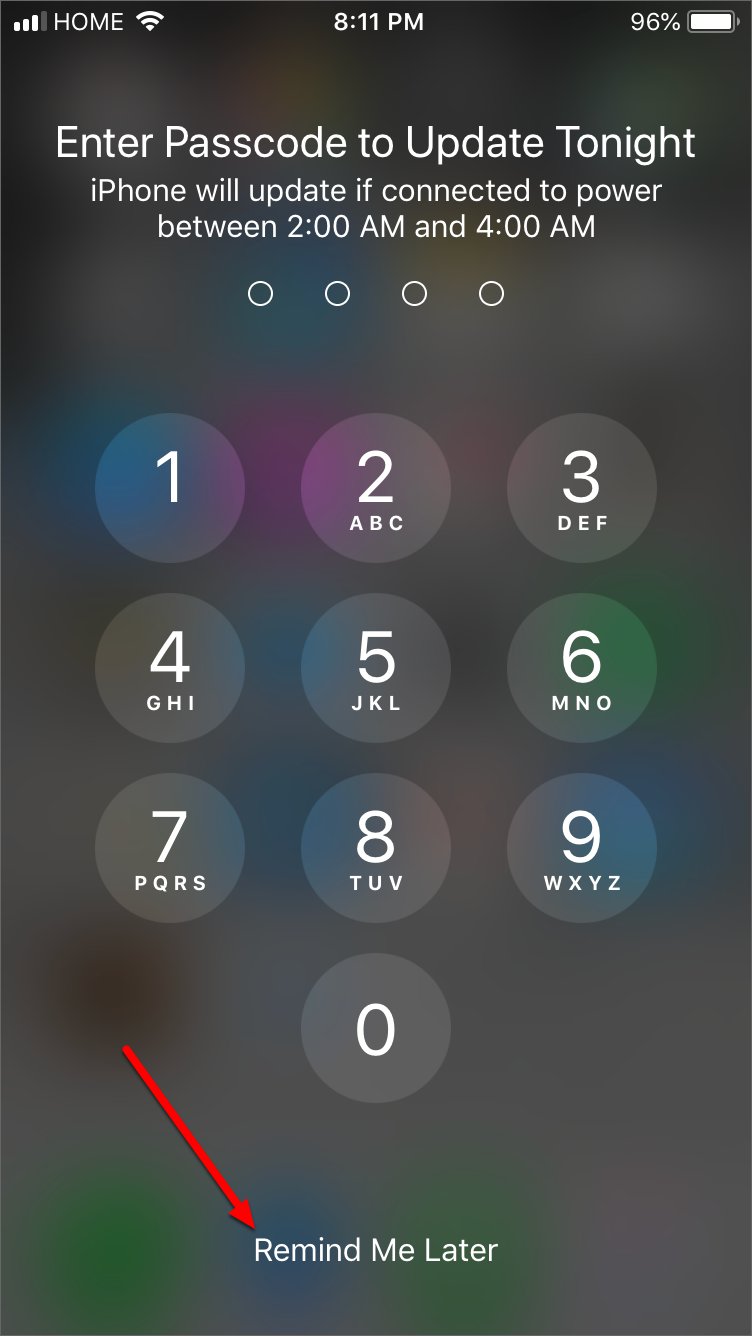Hit the 3 DEF key

tap(582, 488)
